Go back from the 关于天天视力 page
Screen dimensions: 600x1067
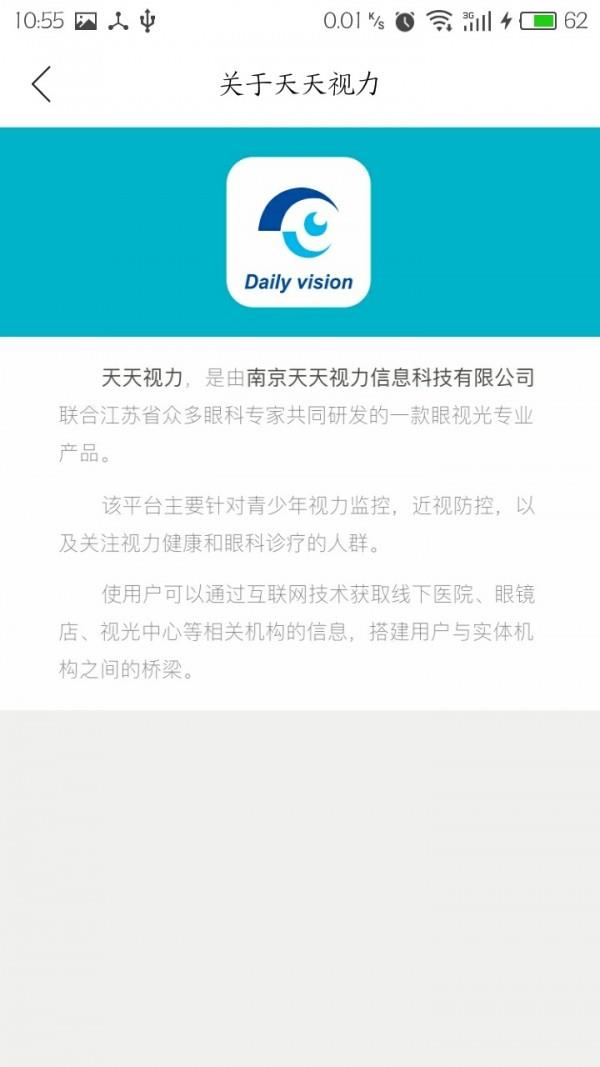click(x=41, y=84)
